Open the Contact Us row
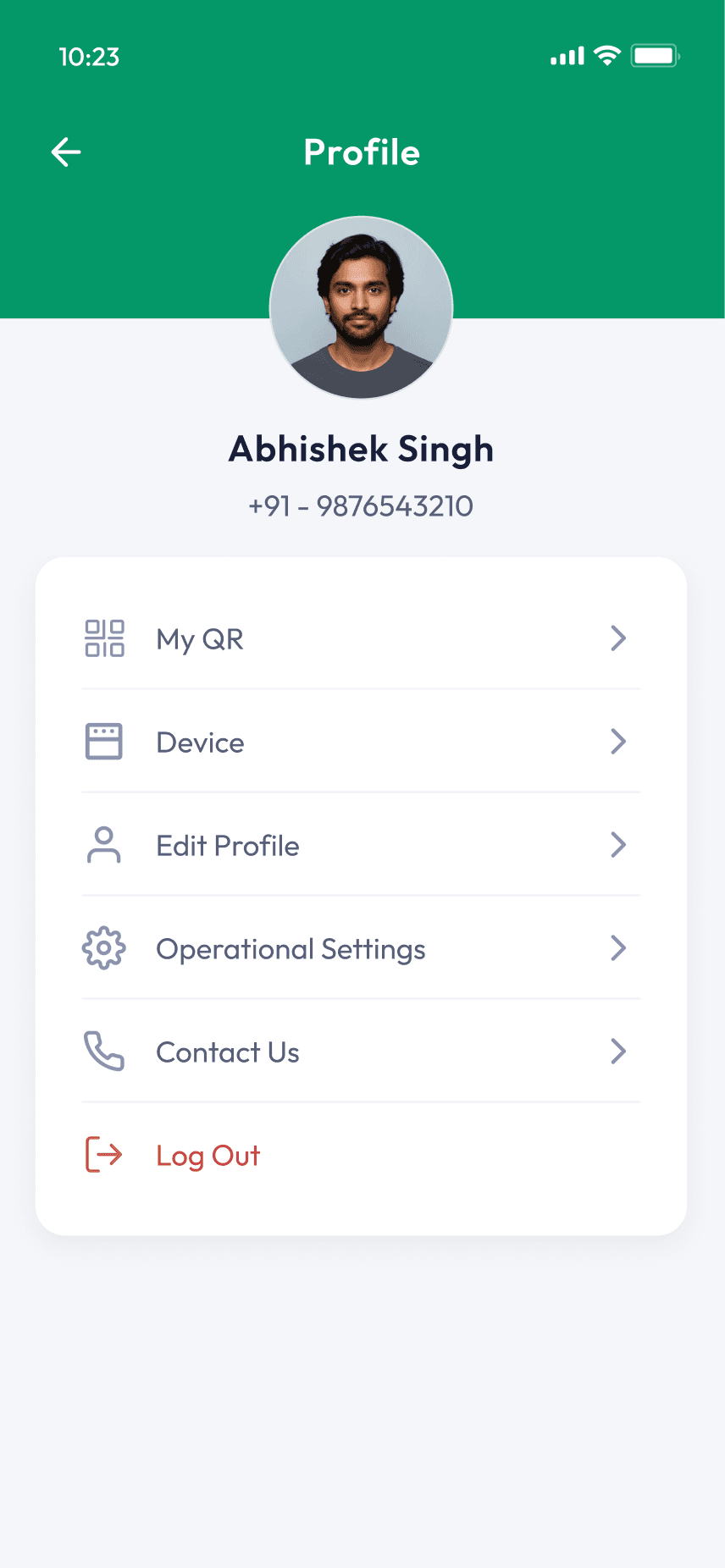This screenshot has height=1568, width=725. tap(360, 1052)
